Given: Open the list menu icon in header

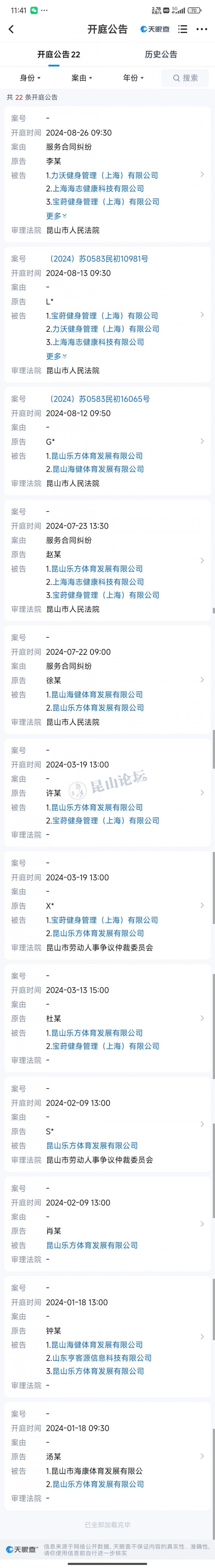Looking at the screenshot, I should click(183, 29).
